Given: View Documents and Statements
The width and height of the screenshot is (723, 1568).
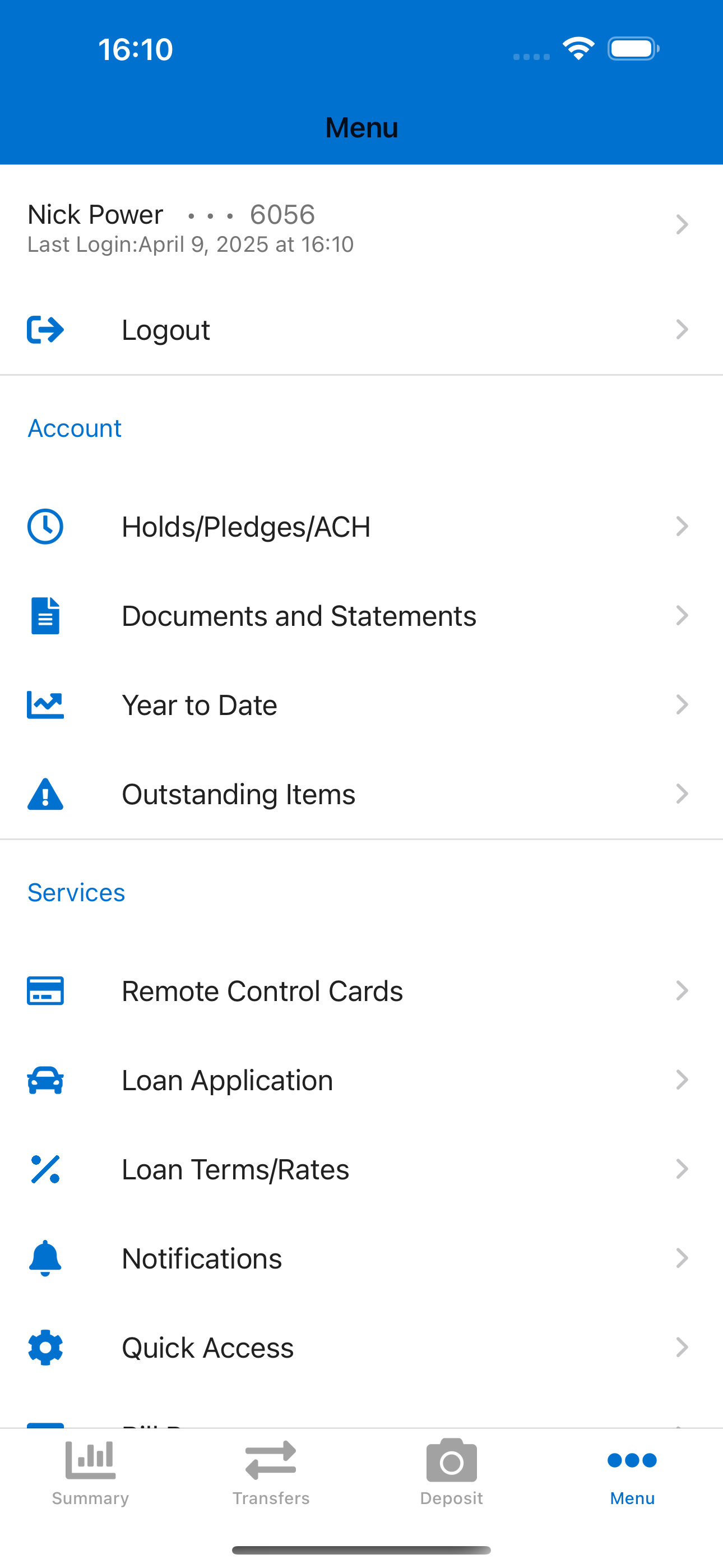Looking at the screenshot, I should tap(361, 615).
